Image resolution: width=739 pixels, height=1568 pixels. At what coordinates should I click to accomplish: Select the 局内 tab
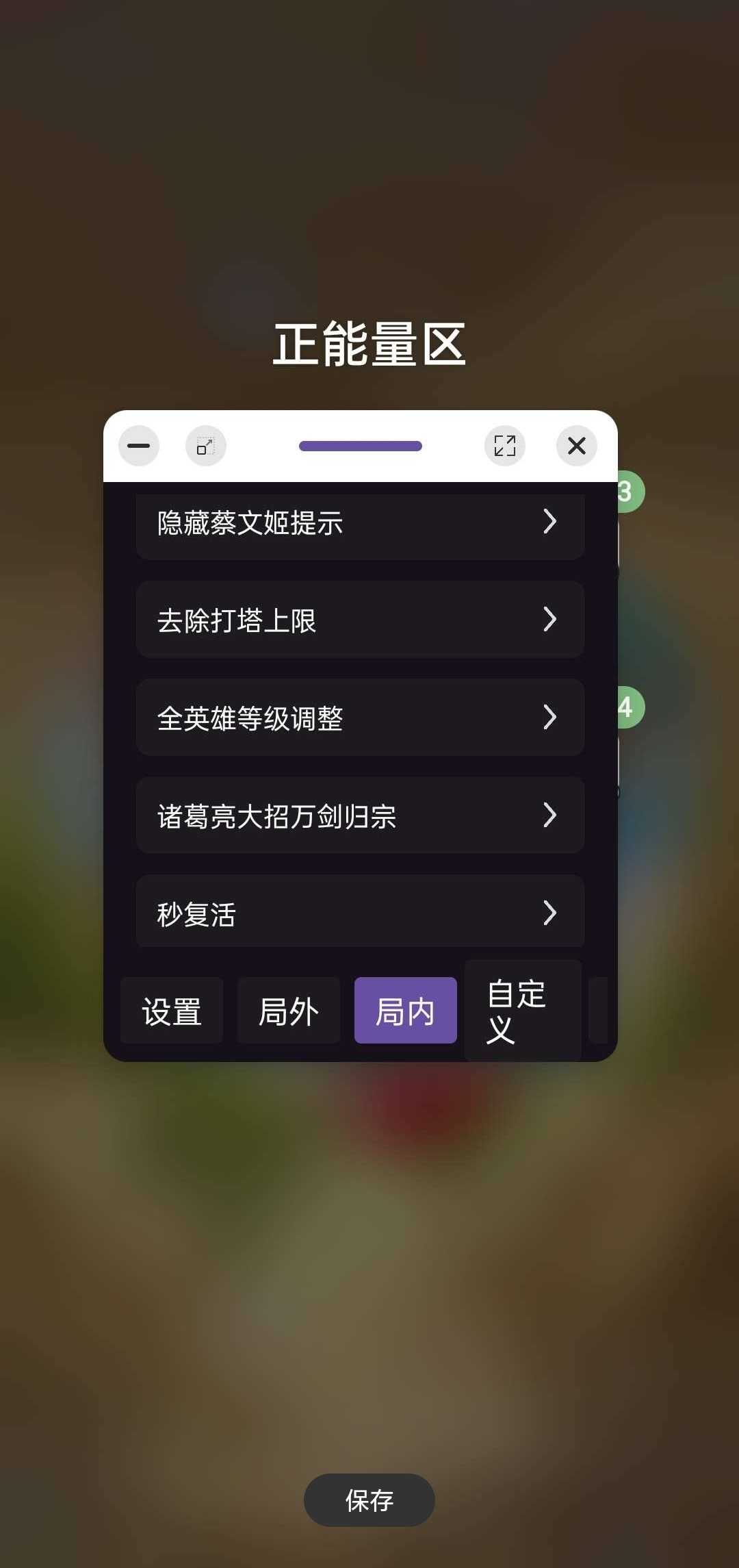[405, 1011]
